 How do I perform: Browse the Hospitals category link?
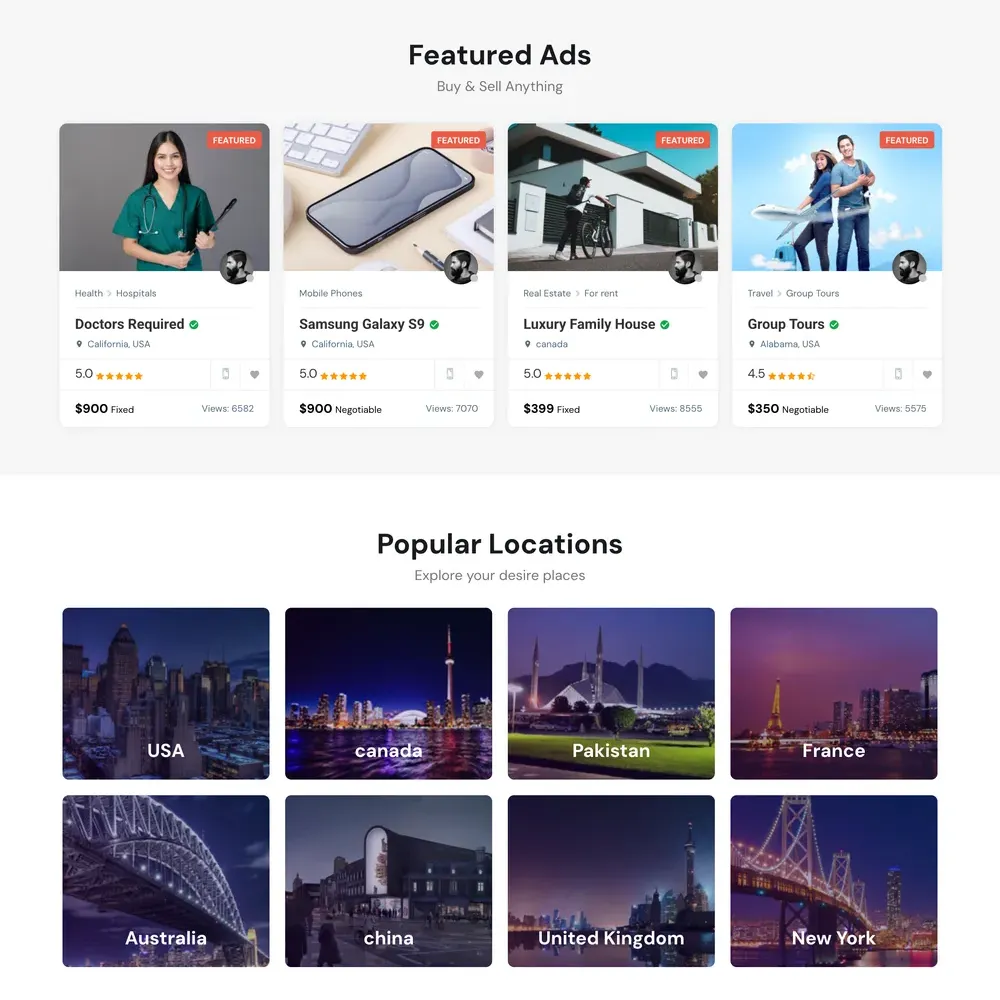point(136,293)
